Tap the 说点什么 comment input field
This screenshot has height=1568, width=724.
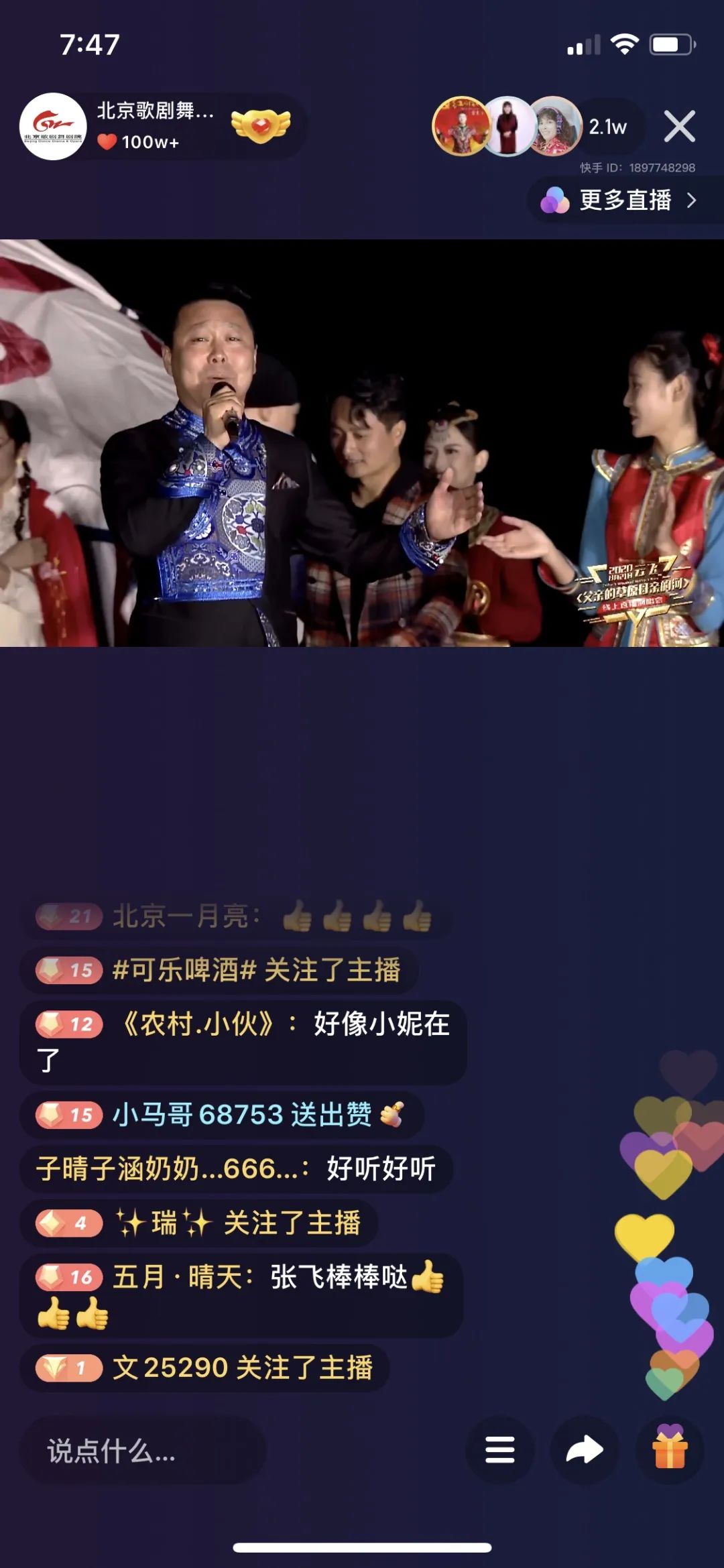[x=142, y=1451]
